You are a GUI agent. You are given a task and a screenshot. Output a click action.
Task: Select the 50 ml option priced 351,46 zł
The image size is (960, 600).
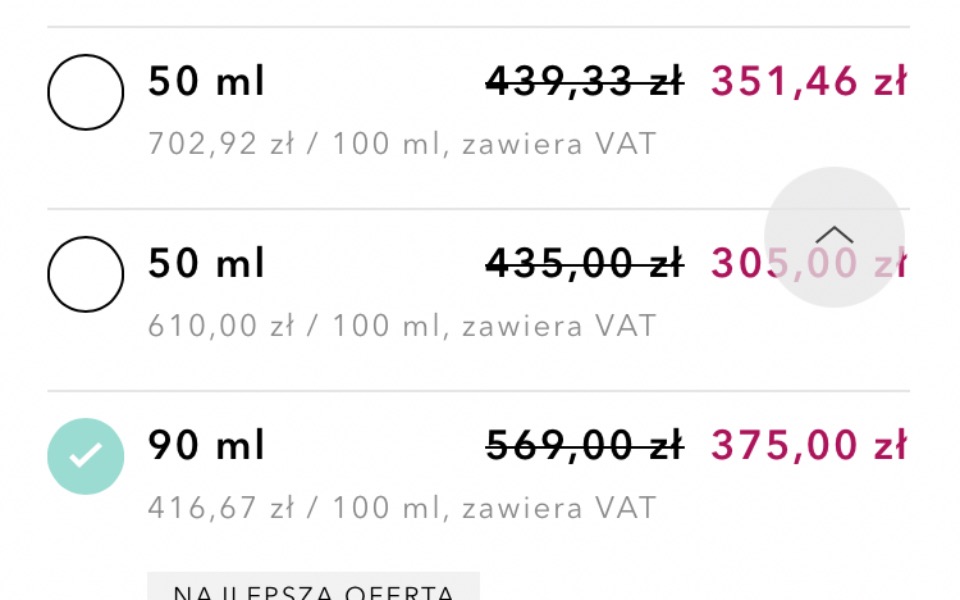pos(86,92)
